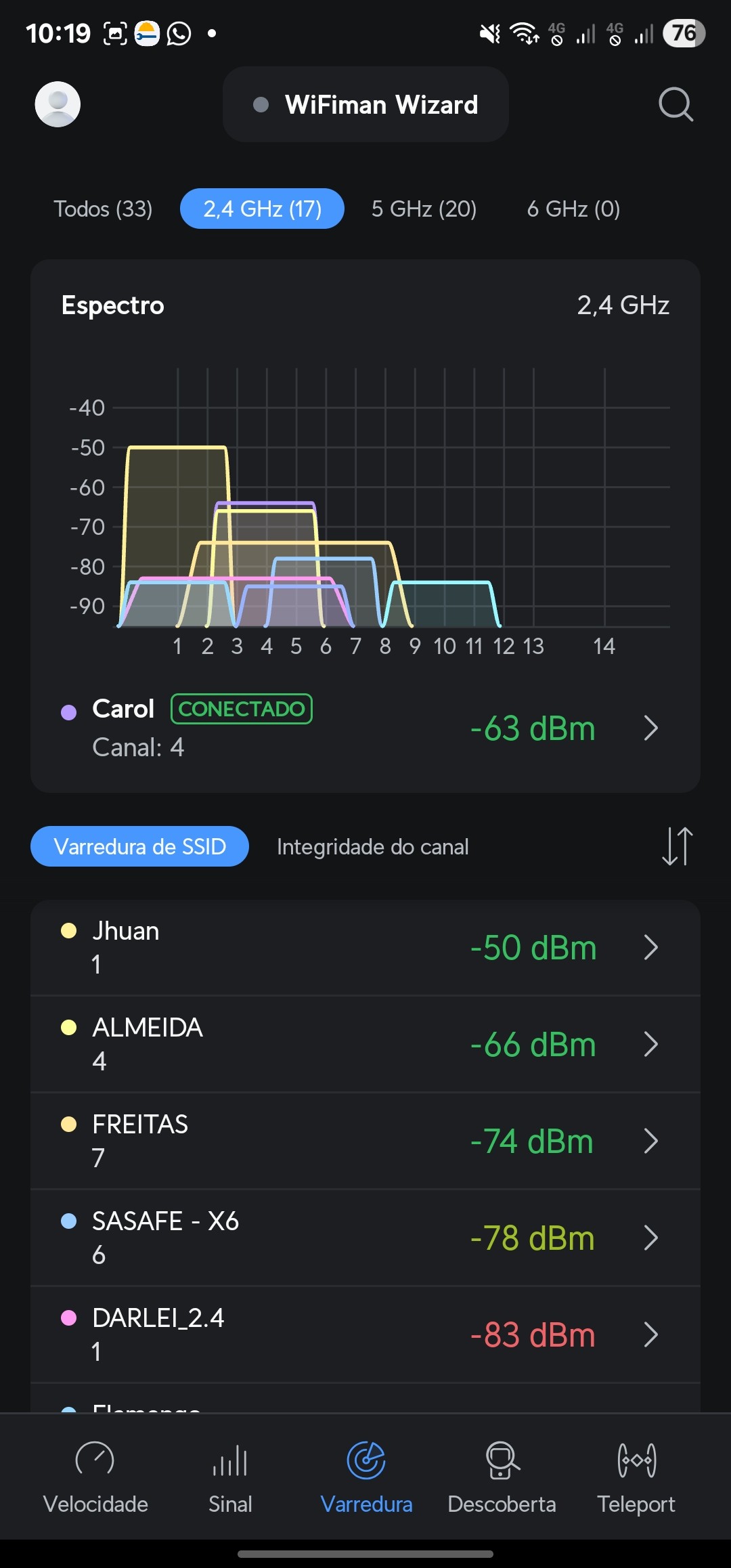Open the search icon
This screenshot has width=731, height=1568.
coord(675,104)
